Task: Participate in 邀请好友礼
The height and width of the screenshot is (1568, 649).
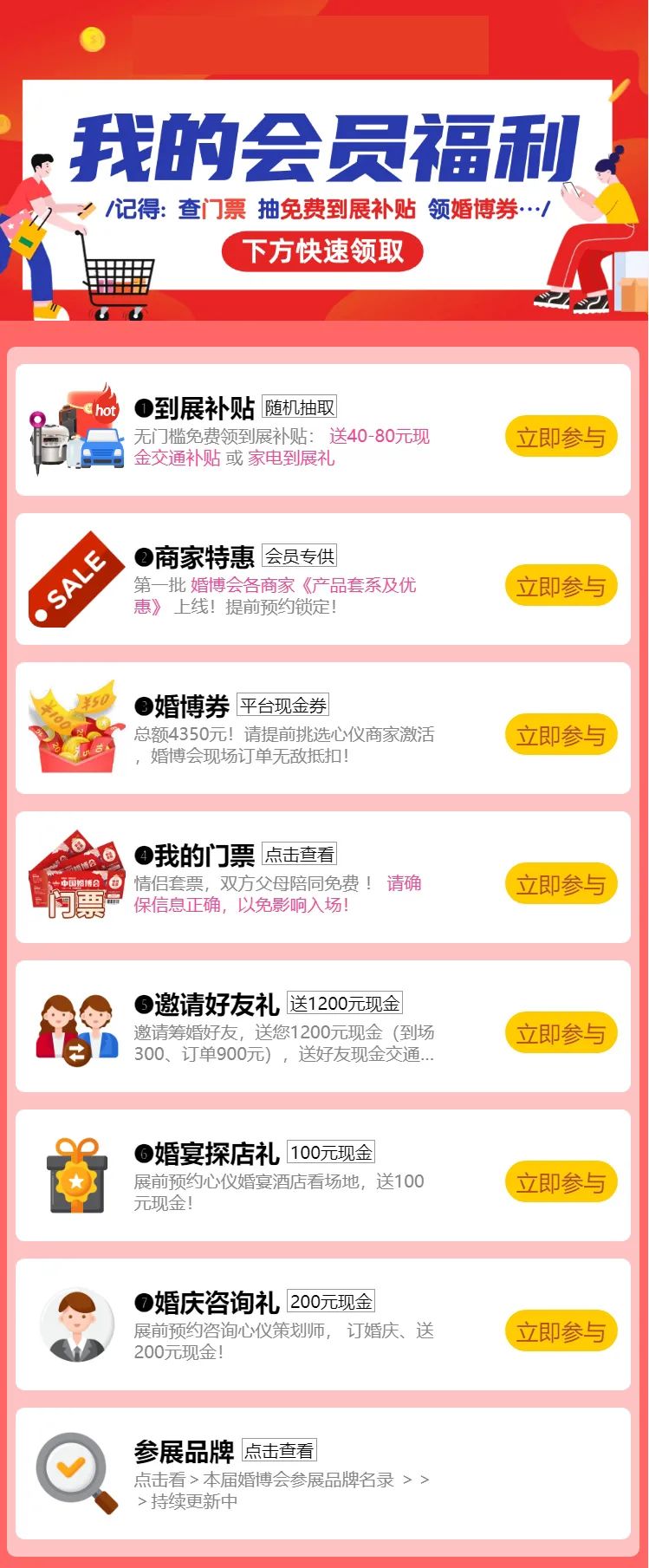Action: [x=561, y=1033]
